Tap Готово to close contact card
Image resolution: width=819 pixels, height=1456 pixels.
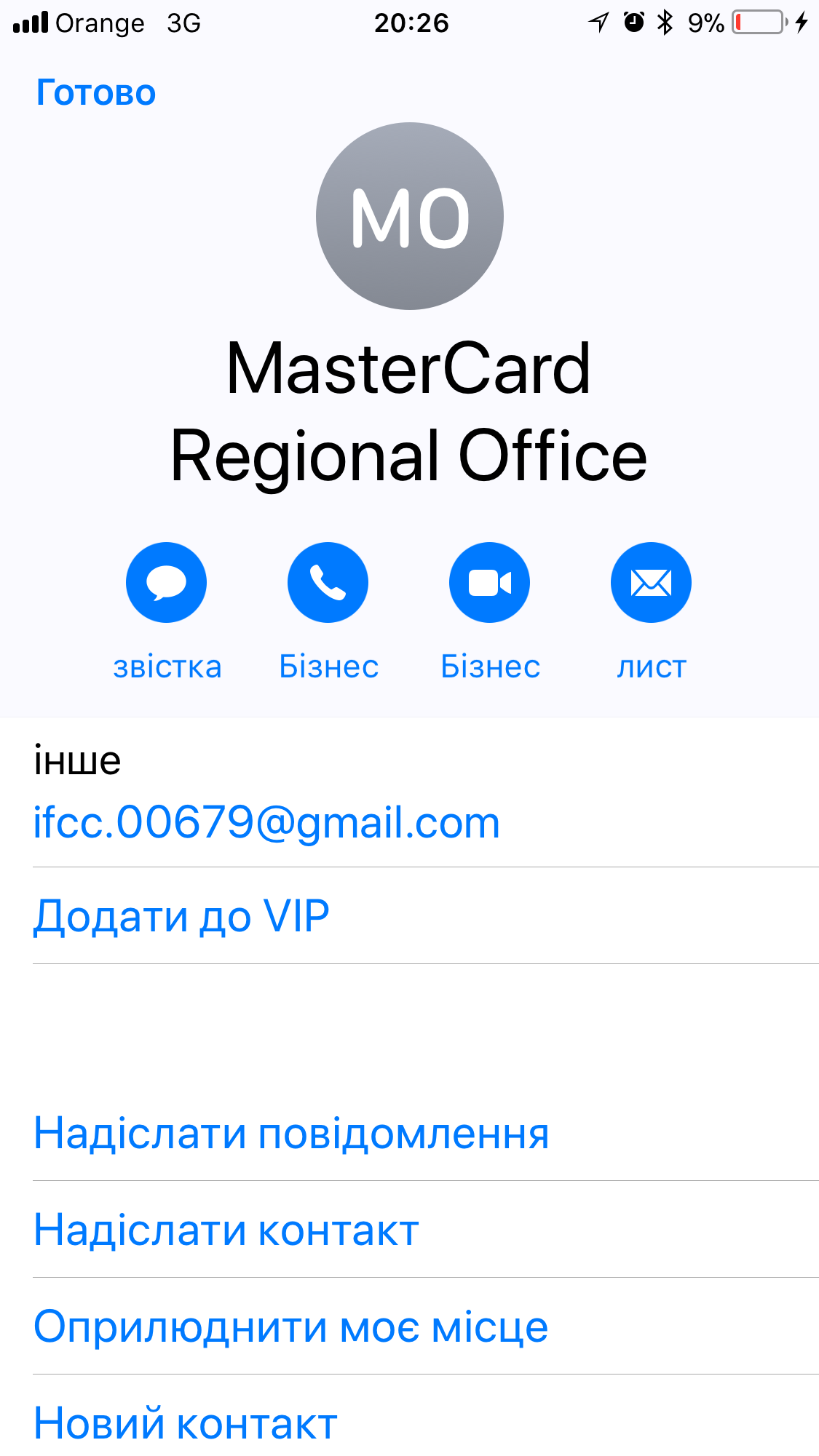[95, 92]
